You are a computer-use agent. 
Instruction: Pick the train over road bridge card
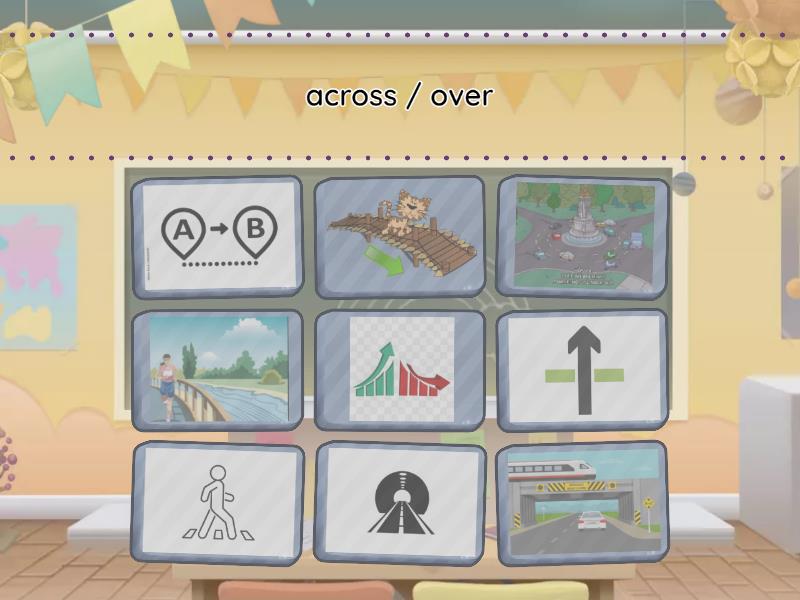point(582,501)
